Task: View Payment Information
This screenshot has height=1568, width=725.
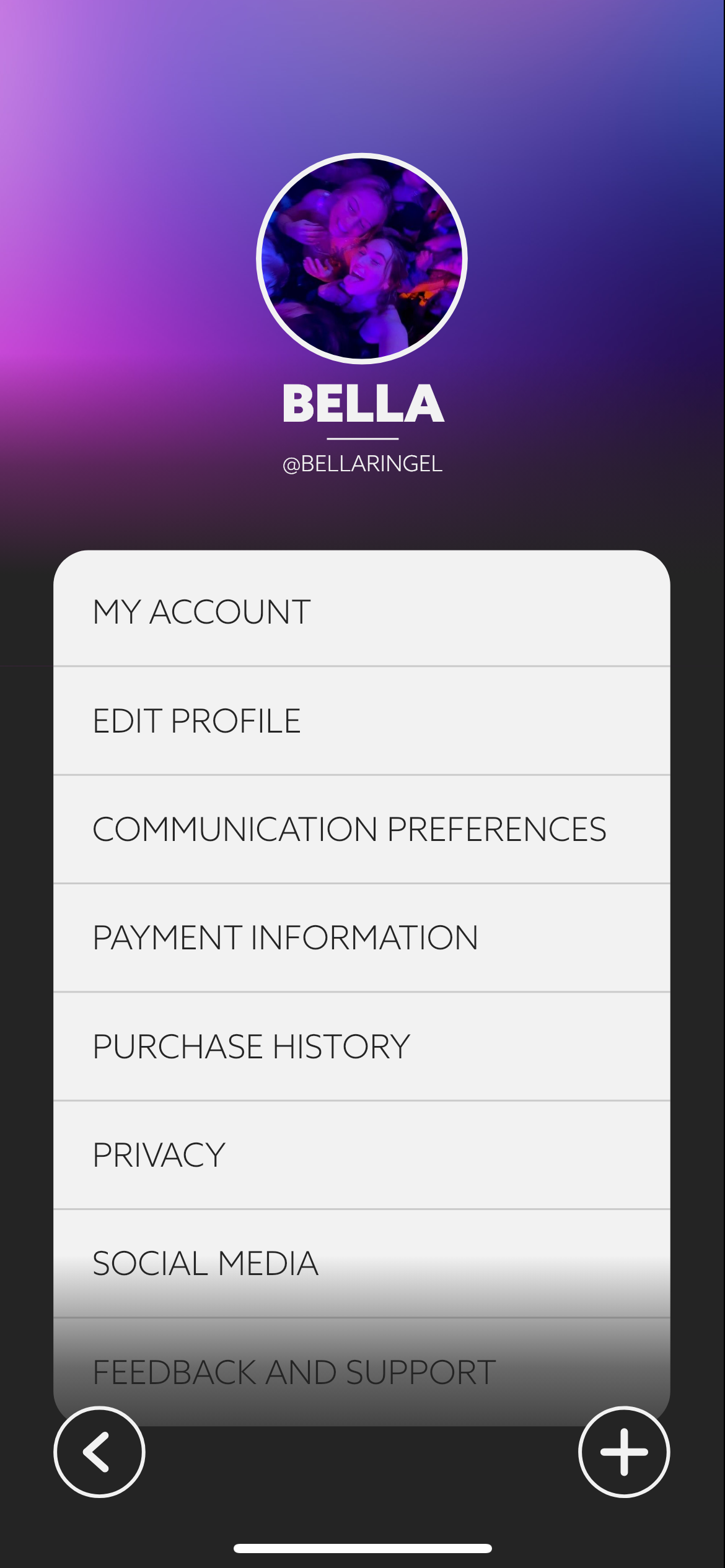Action: point(362,938)
